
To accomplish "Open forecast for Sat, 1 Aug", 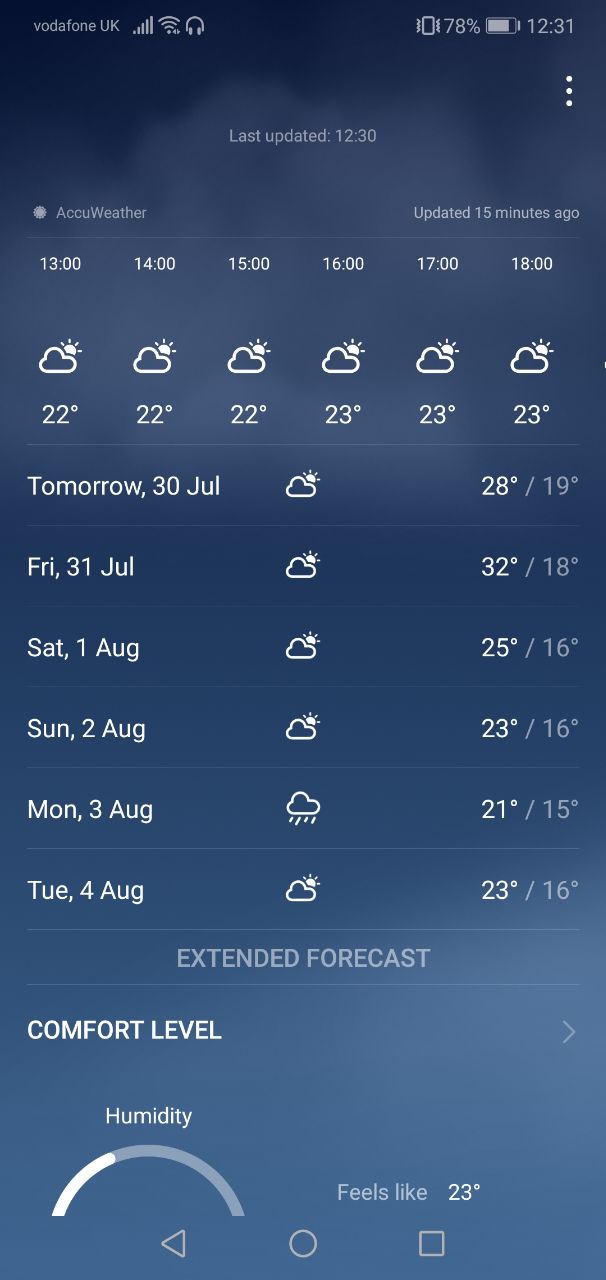I will pos(303,648).
